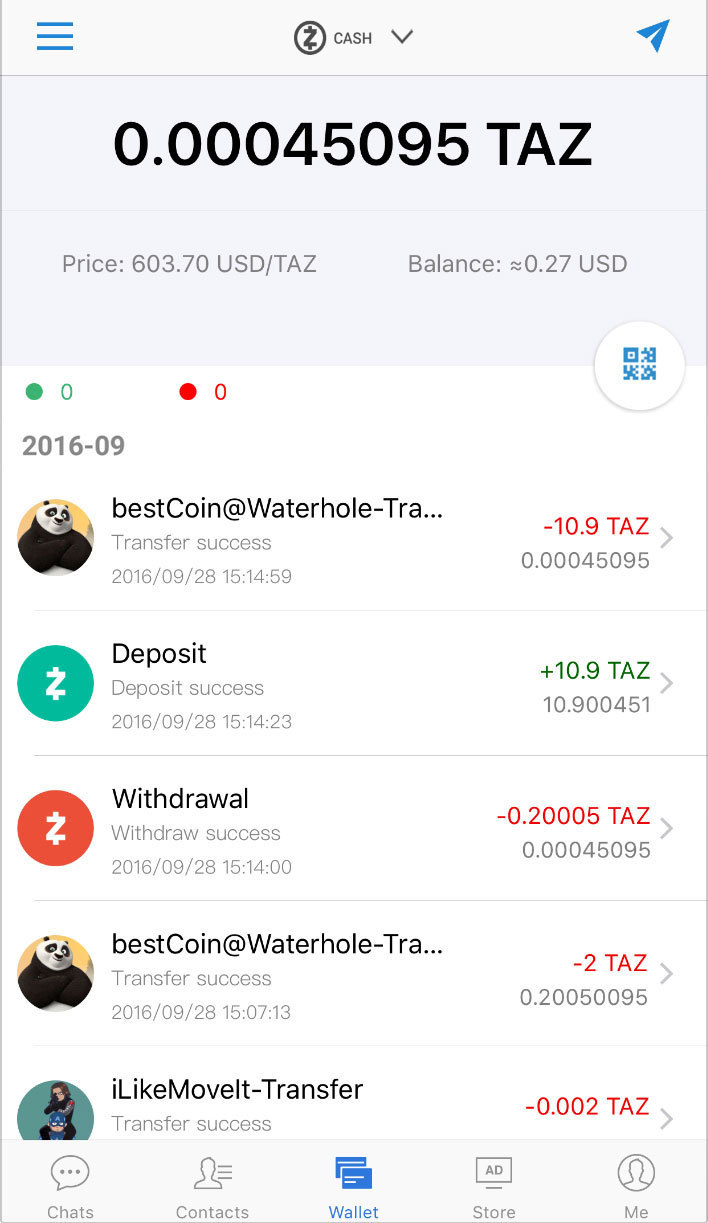The width and height of the screenshot is (708, 1223).
Task: Open the hamburger drawer menu
Action: 55,37
